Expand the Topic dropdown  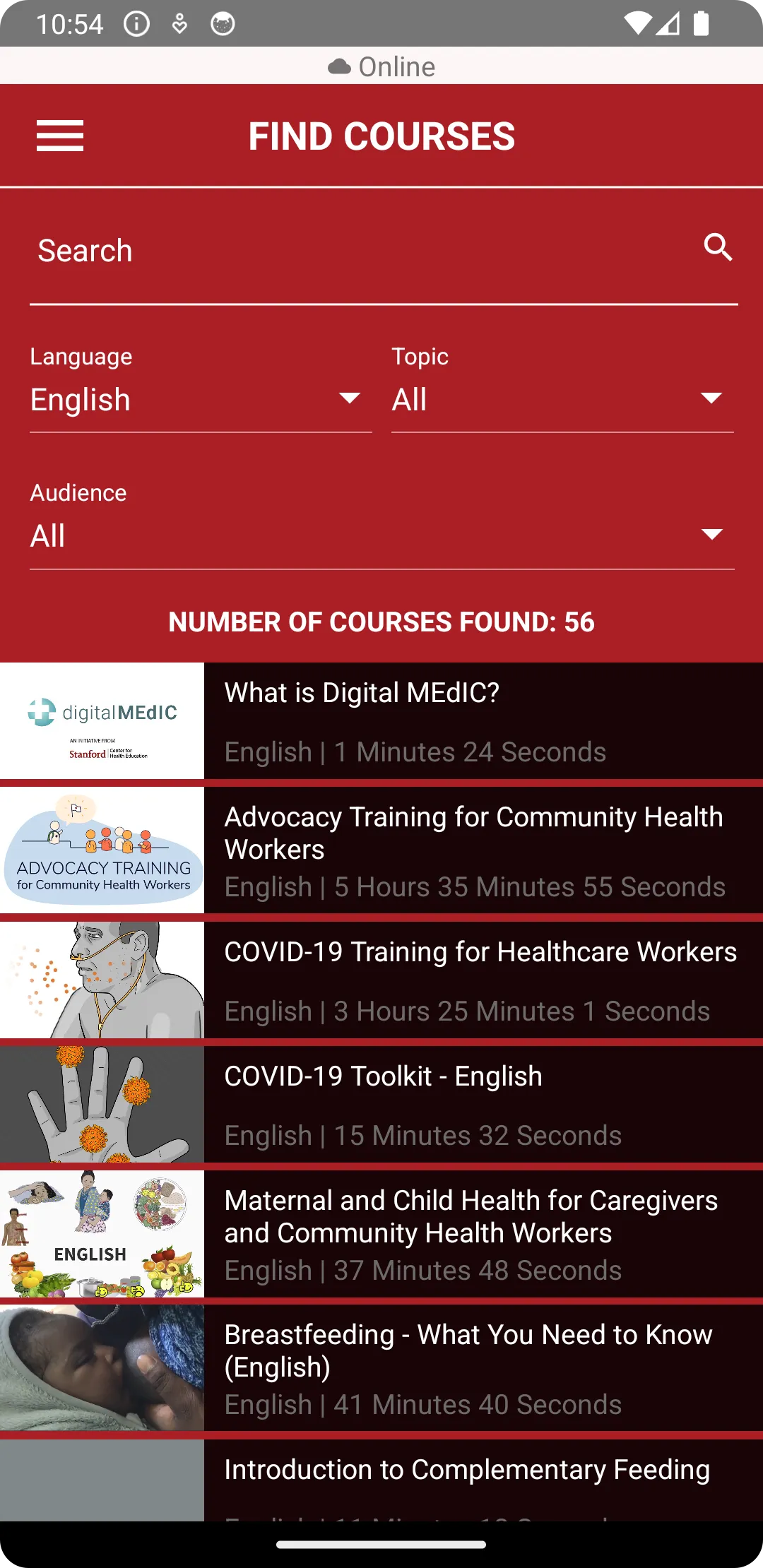click(x=562, y=400)
